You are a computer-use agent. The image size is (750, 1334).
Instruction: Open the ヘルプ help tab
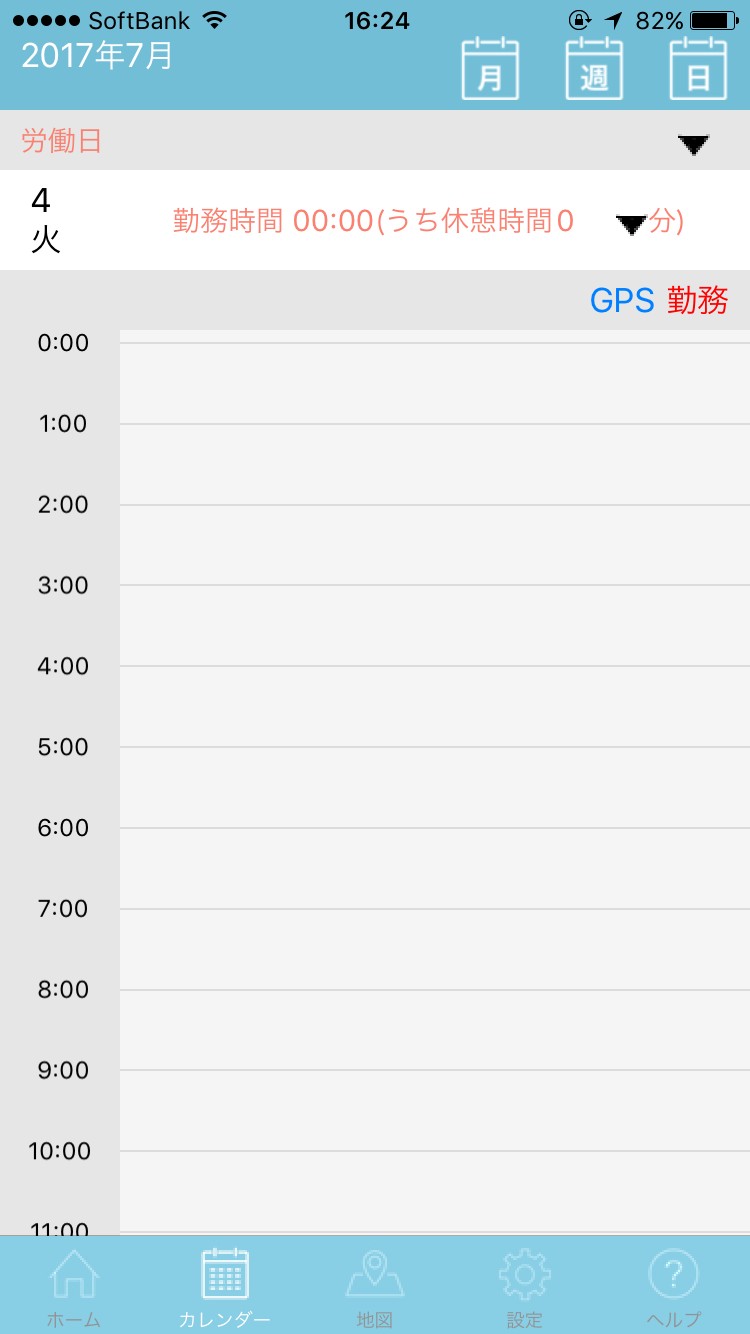point(674,1288)
